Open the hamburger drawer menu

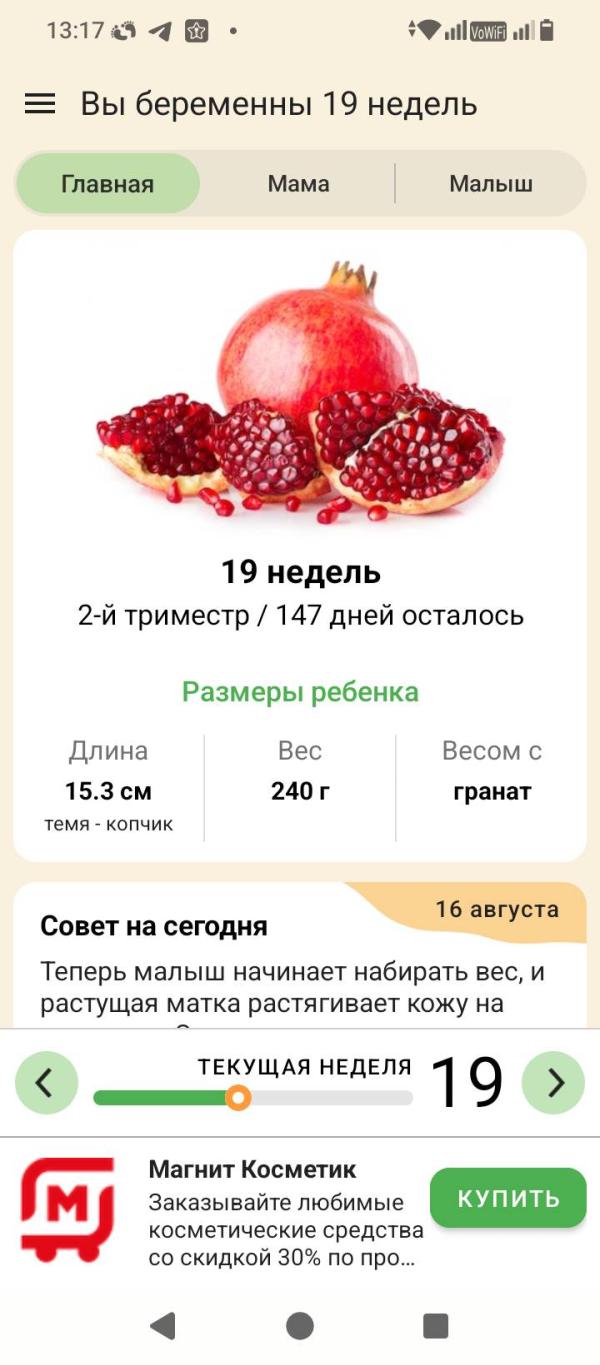coord(40,104)
